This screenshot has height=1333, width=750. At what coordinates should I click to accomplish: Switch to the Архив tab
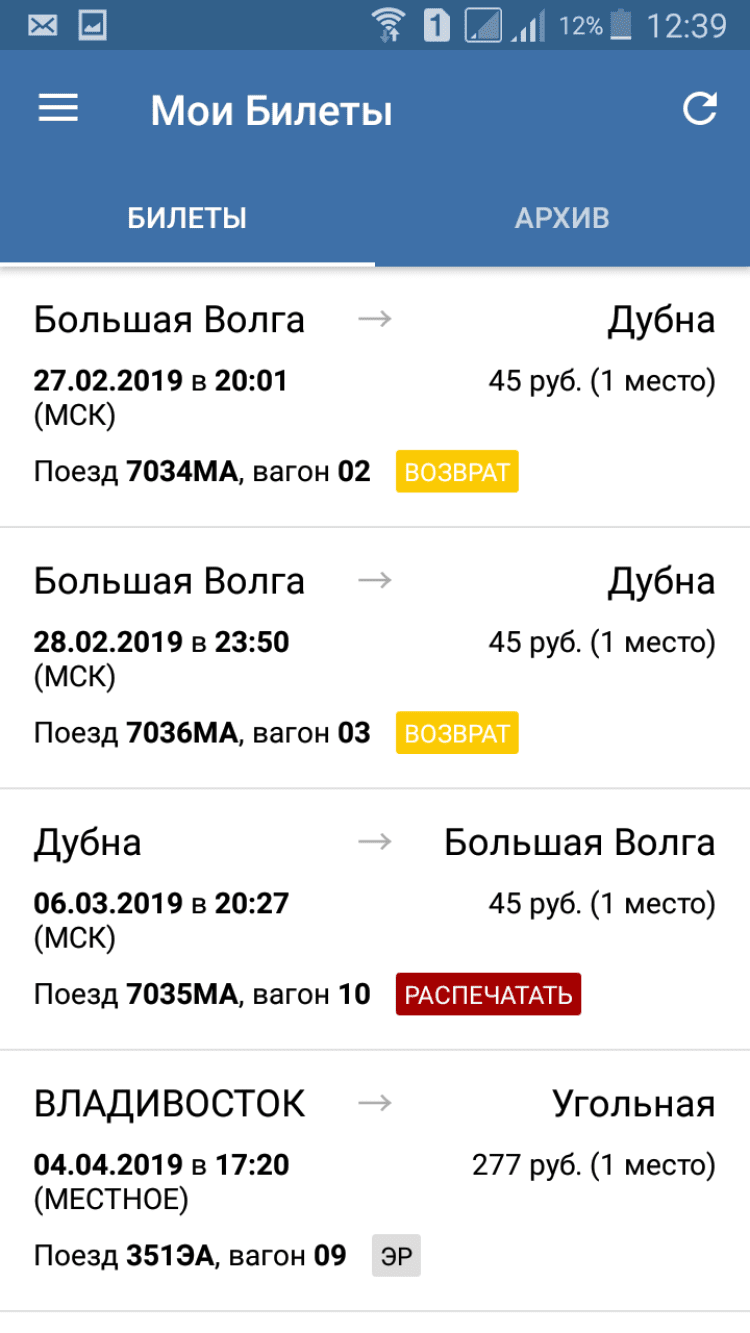pos(562,218)
